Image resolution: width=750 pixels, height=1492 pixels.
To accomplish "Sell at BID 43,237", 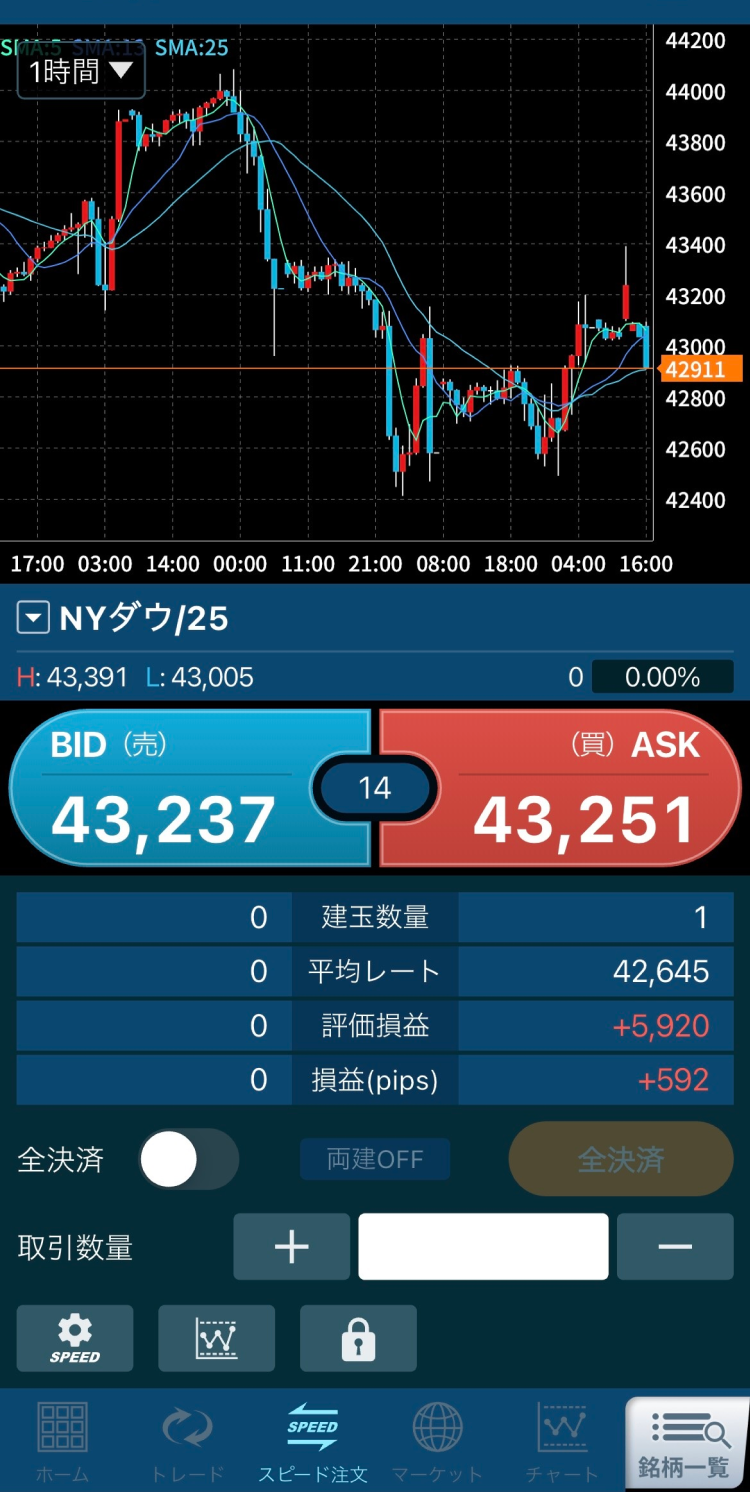I will tap(190, 788).
